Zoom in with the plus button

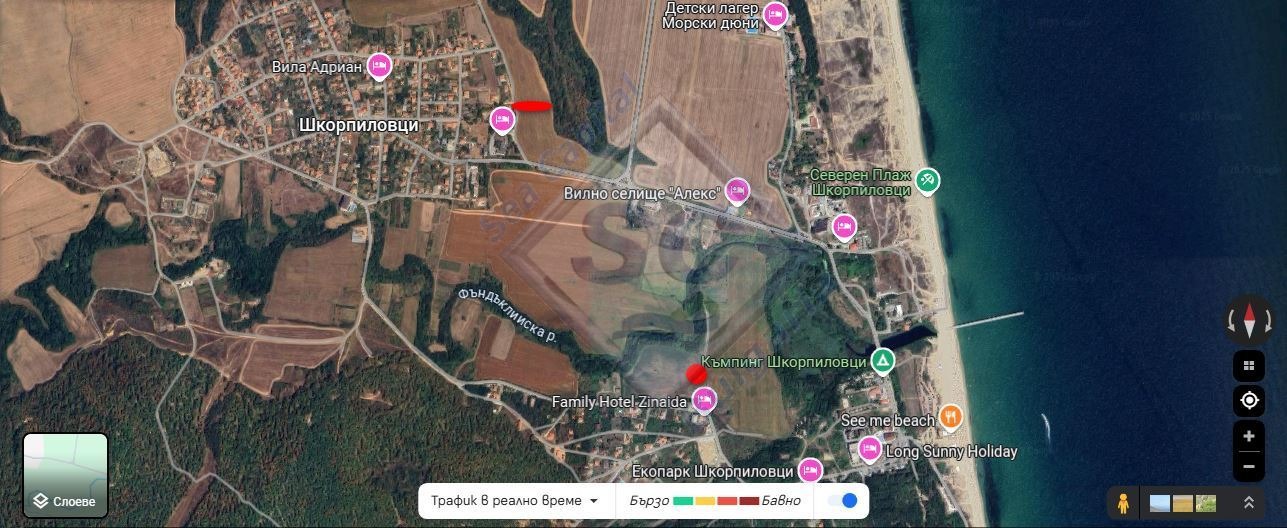1249,437
